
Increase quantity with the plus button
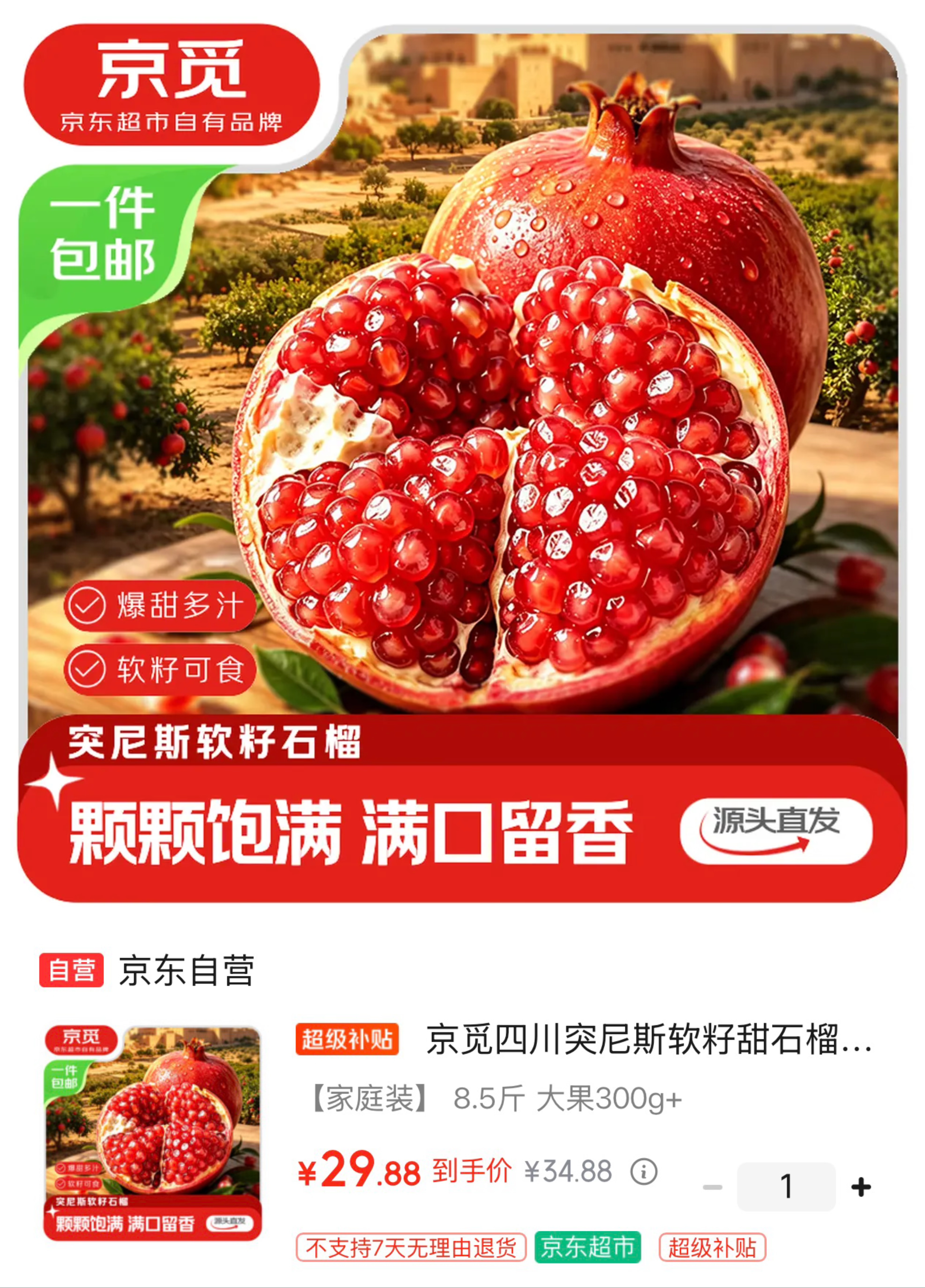pyautogui.click(x=861, y=1187)
